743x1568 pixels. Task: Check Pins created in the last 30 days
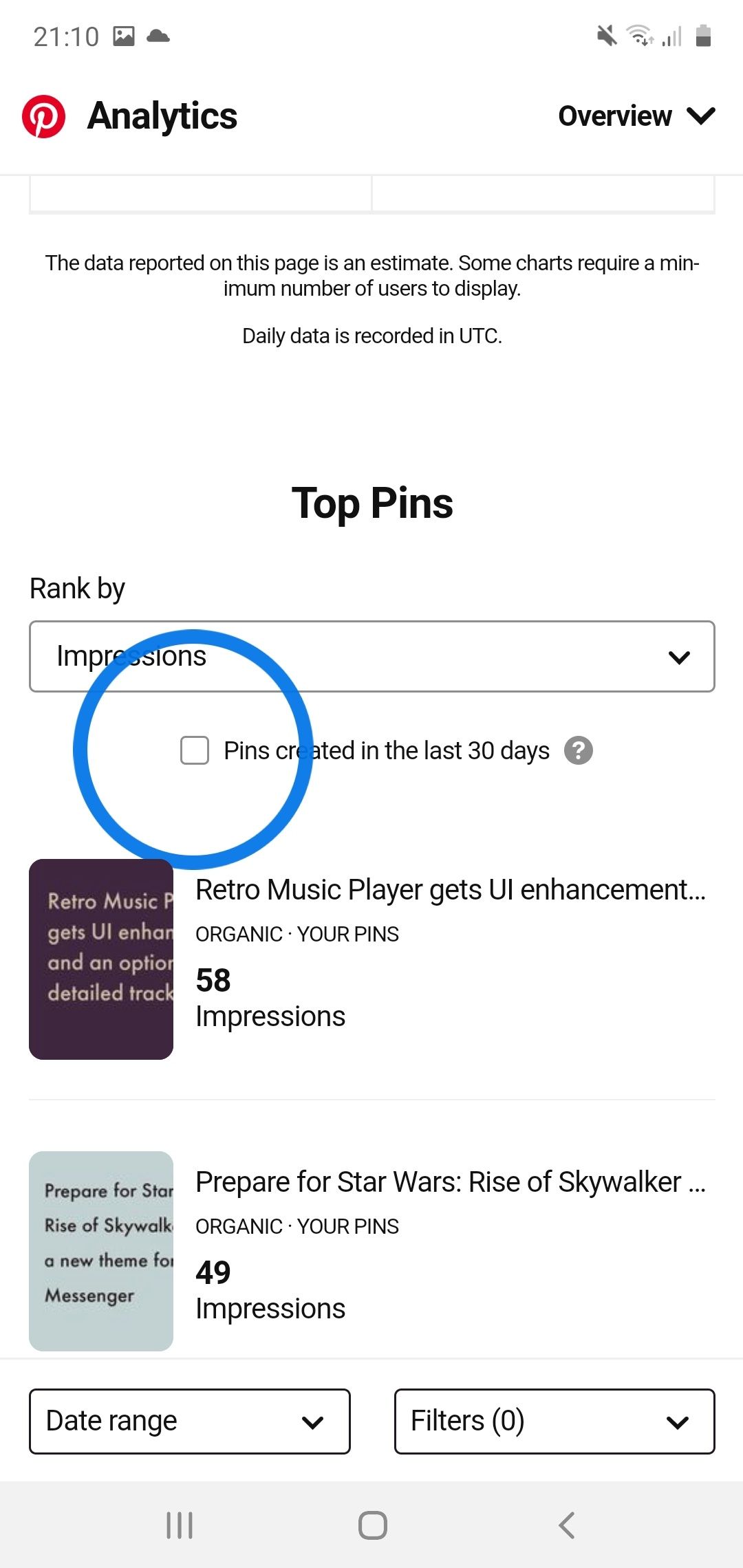195,750
